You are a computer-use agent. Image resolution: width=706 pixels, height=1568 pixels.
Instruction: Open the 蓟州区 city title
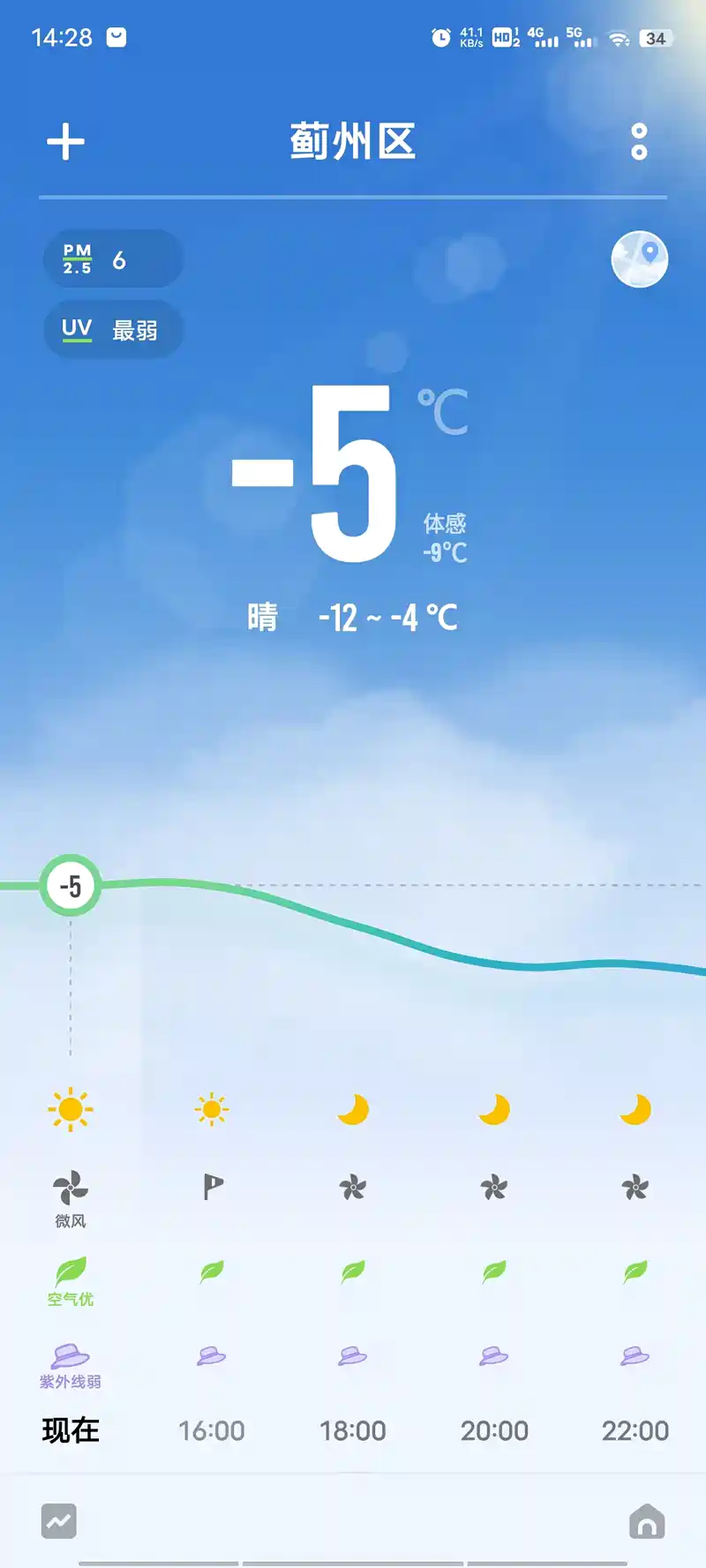click(353, 141)
